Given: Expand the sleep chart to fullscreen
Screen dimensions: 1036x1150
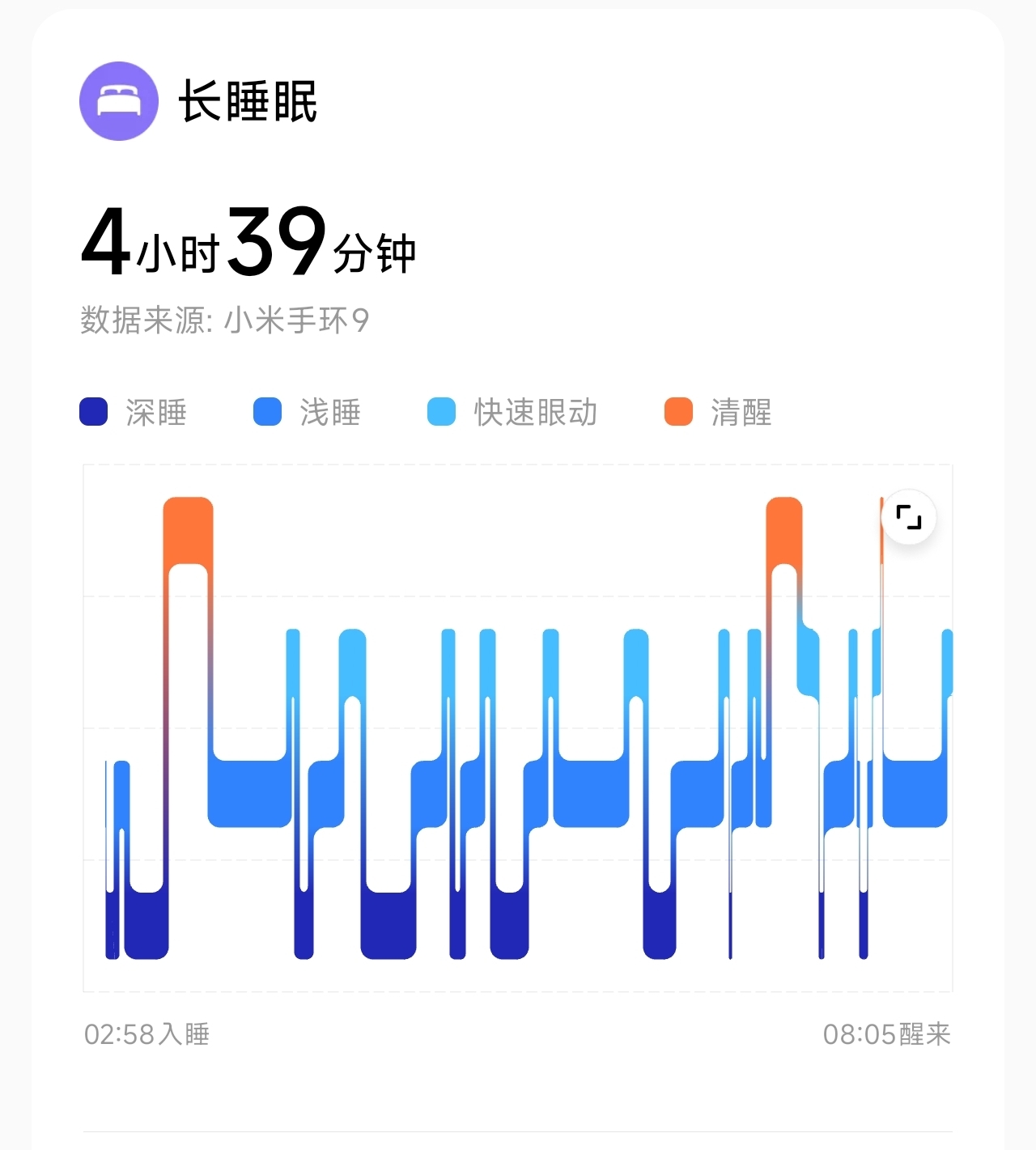Looking at the screenshot, I should (x=908, y=517).
